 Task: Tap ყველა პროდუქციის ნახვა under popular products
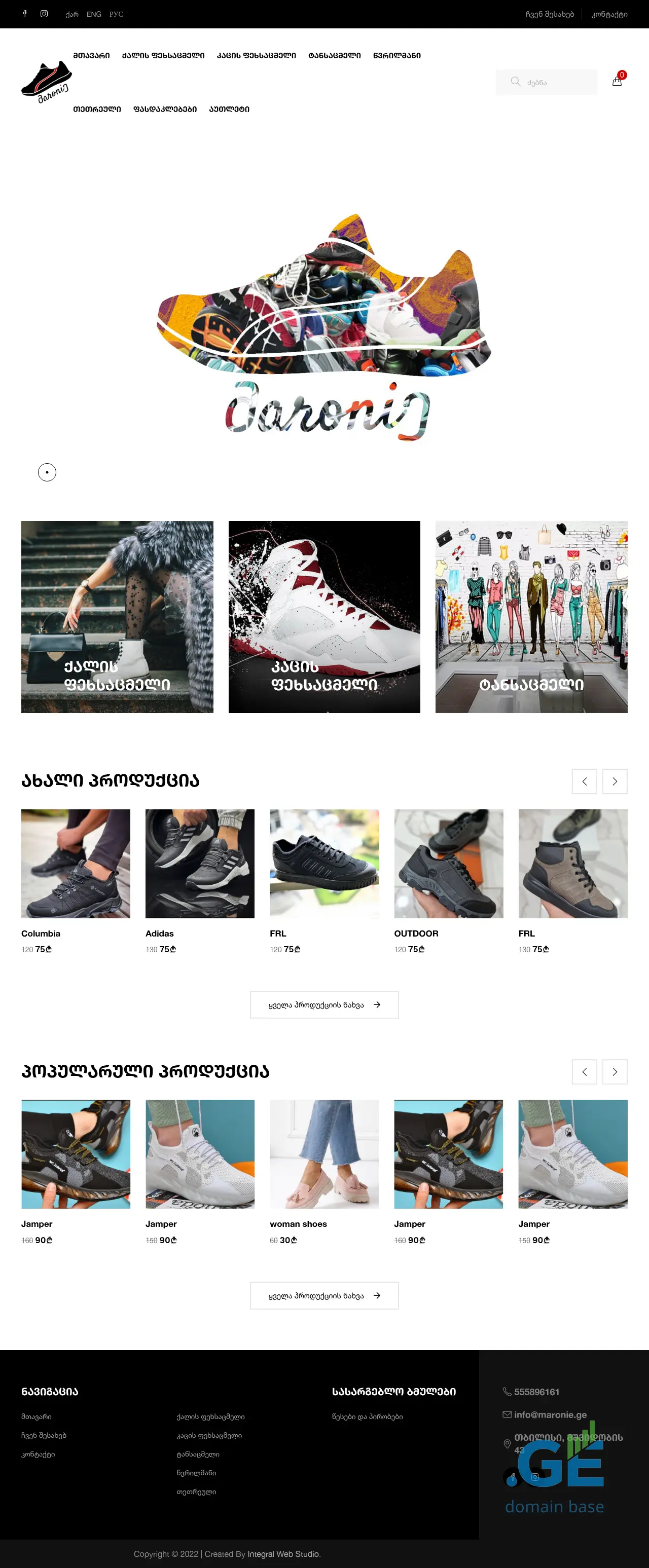(x=324, y=1295)
